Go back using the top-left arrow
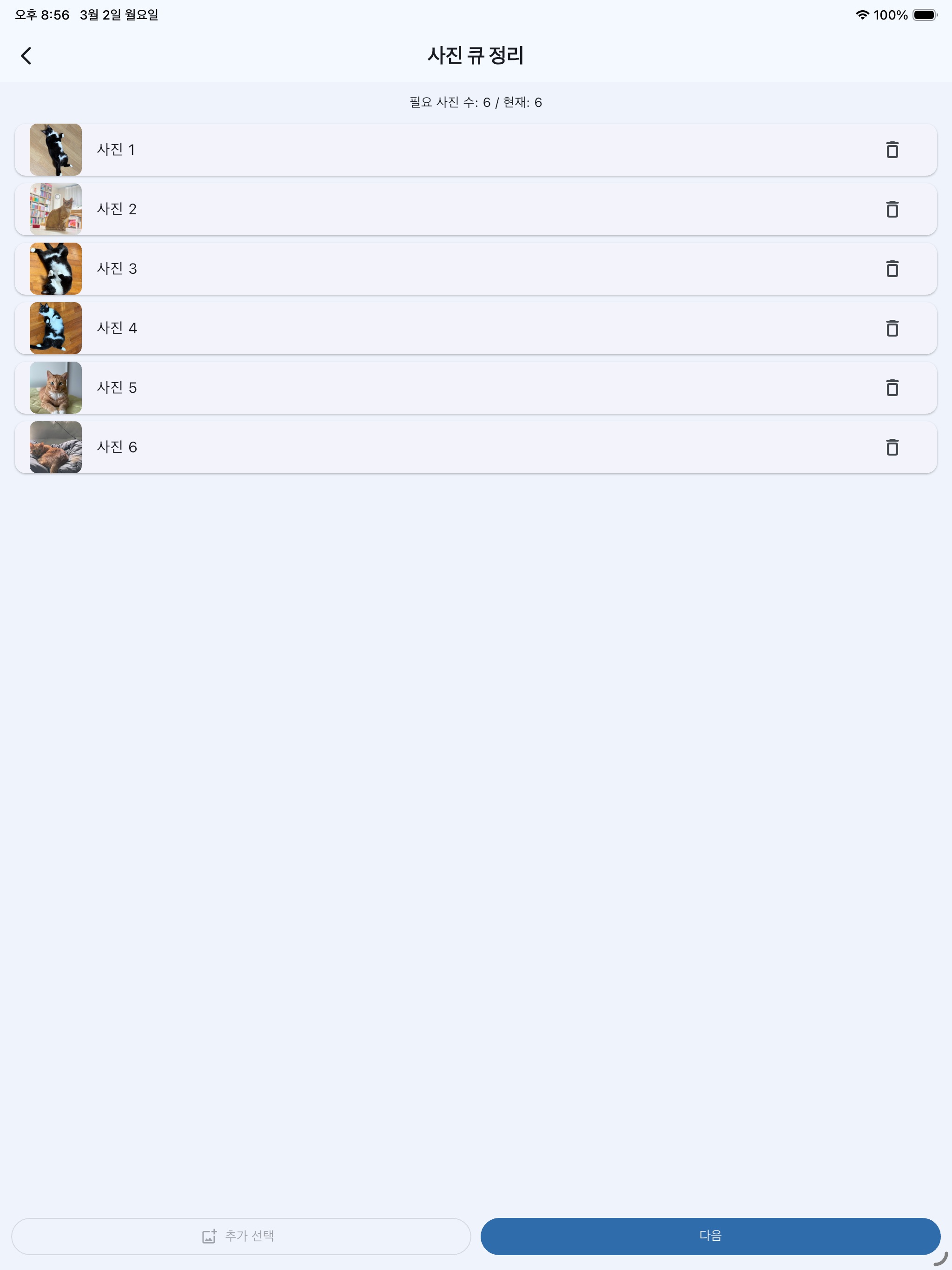The height and width of the screenshot is (1270, 952). (26, 56)
